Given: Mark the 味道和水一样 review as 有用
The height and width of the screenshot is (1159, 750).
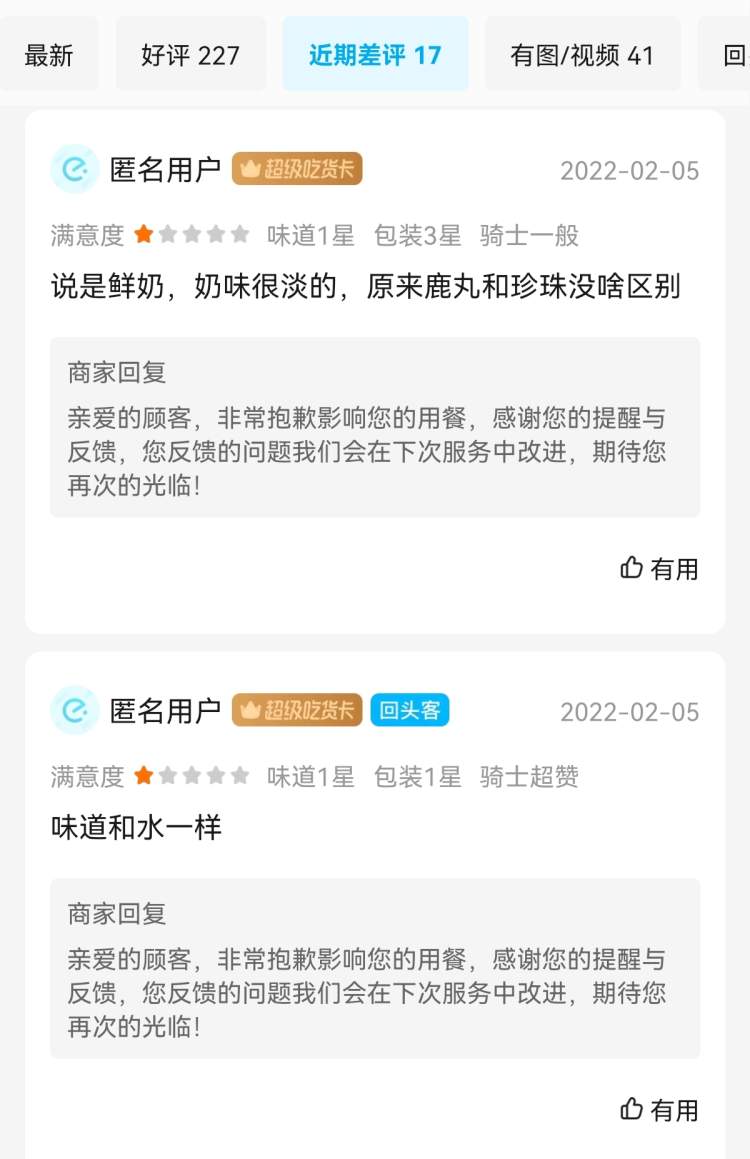Looking at the screenshot, I should click(659, 1109).
